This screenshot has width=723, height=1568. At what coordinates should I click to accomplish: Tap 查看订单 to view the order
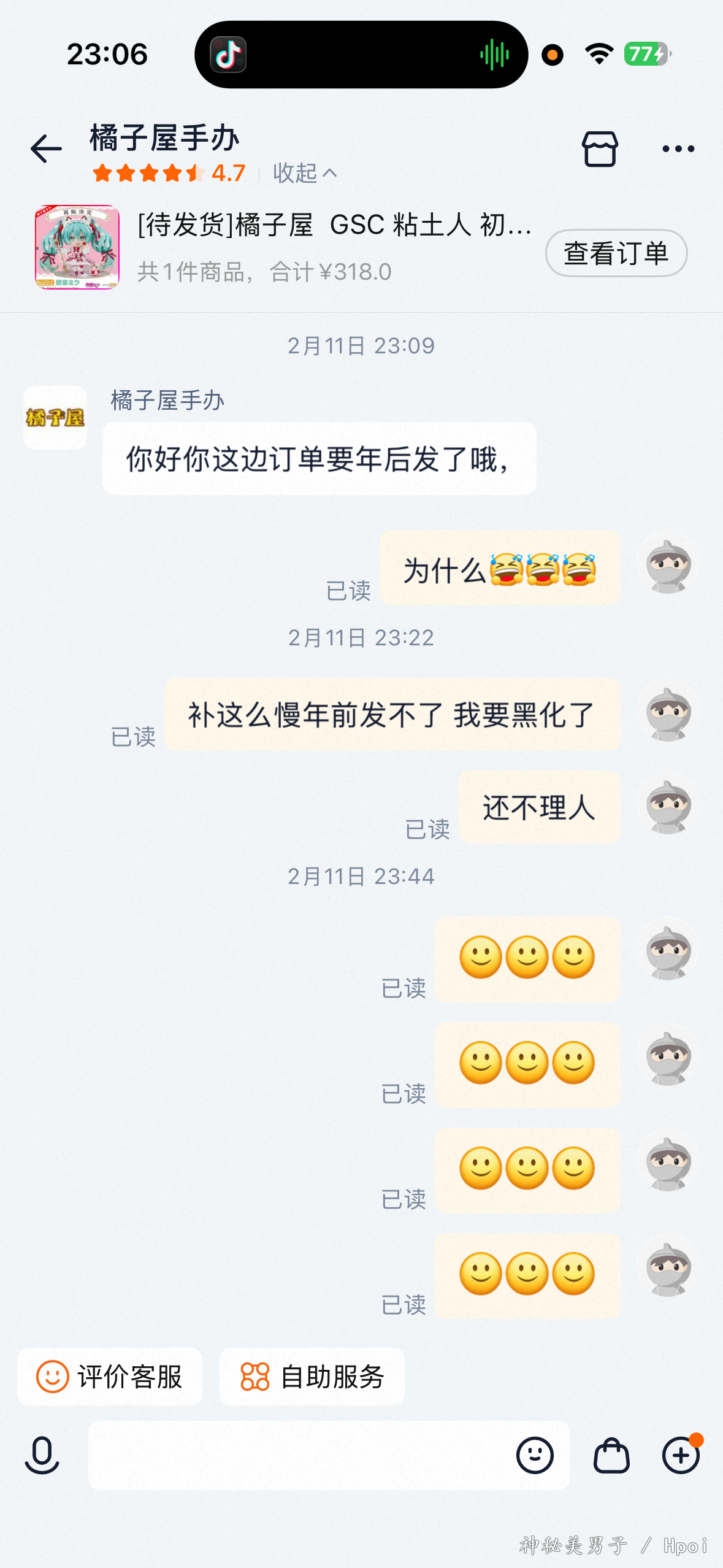[616, 253]
